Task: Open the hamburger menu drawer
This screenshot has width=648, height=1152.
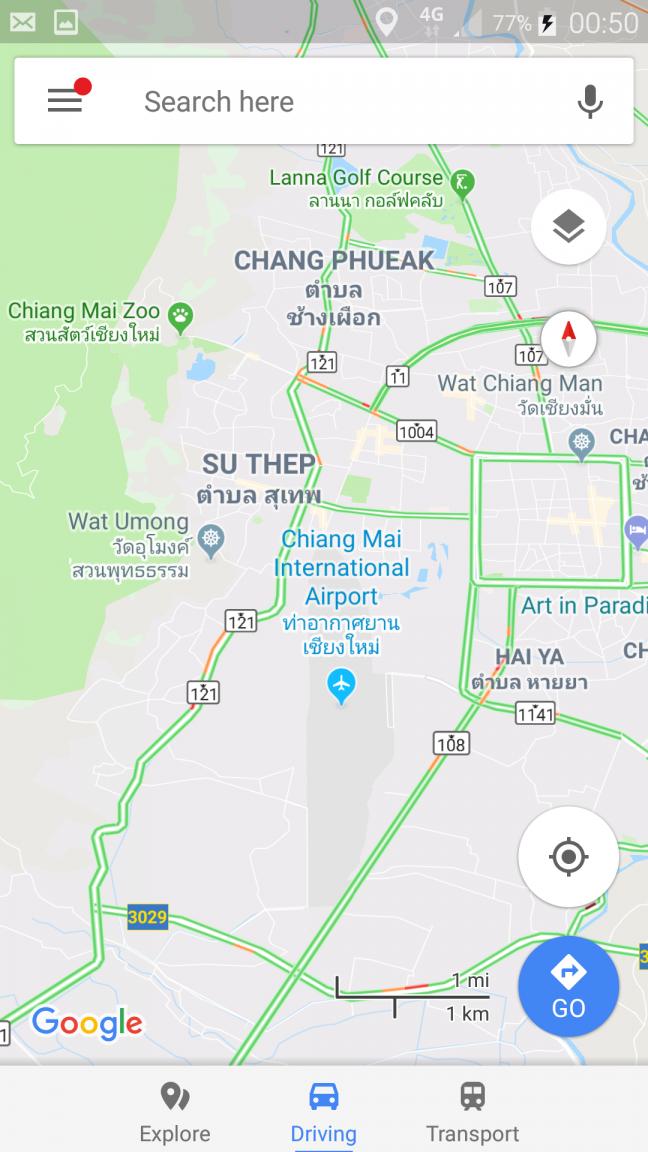Action: (x=66, y=101)
